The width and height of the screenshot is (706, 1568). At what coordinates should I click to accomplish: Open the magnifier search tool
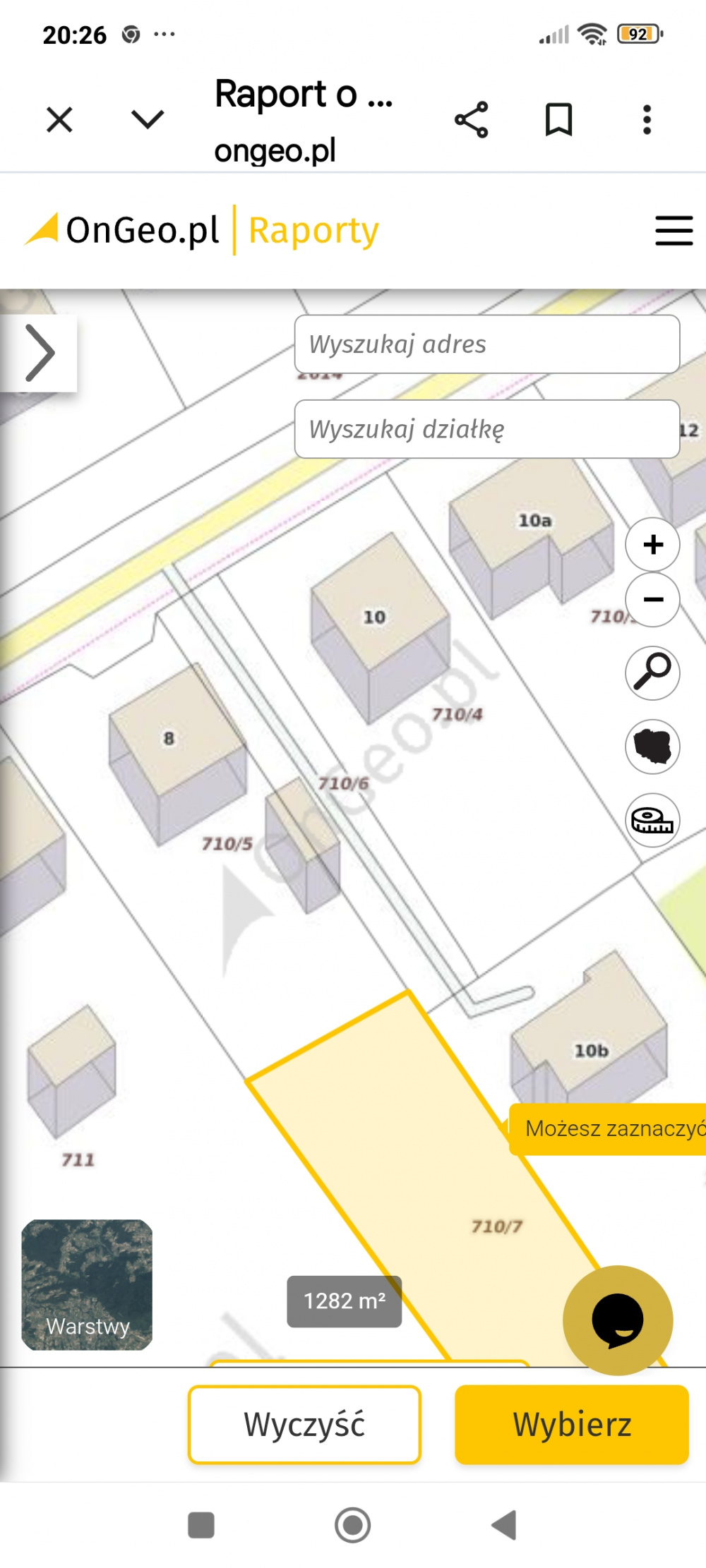(x=653, y=673)
